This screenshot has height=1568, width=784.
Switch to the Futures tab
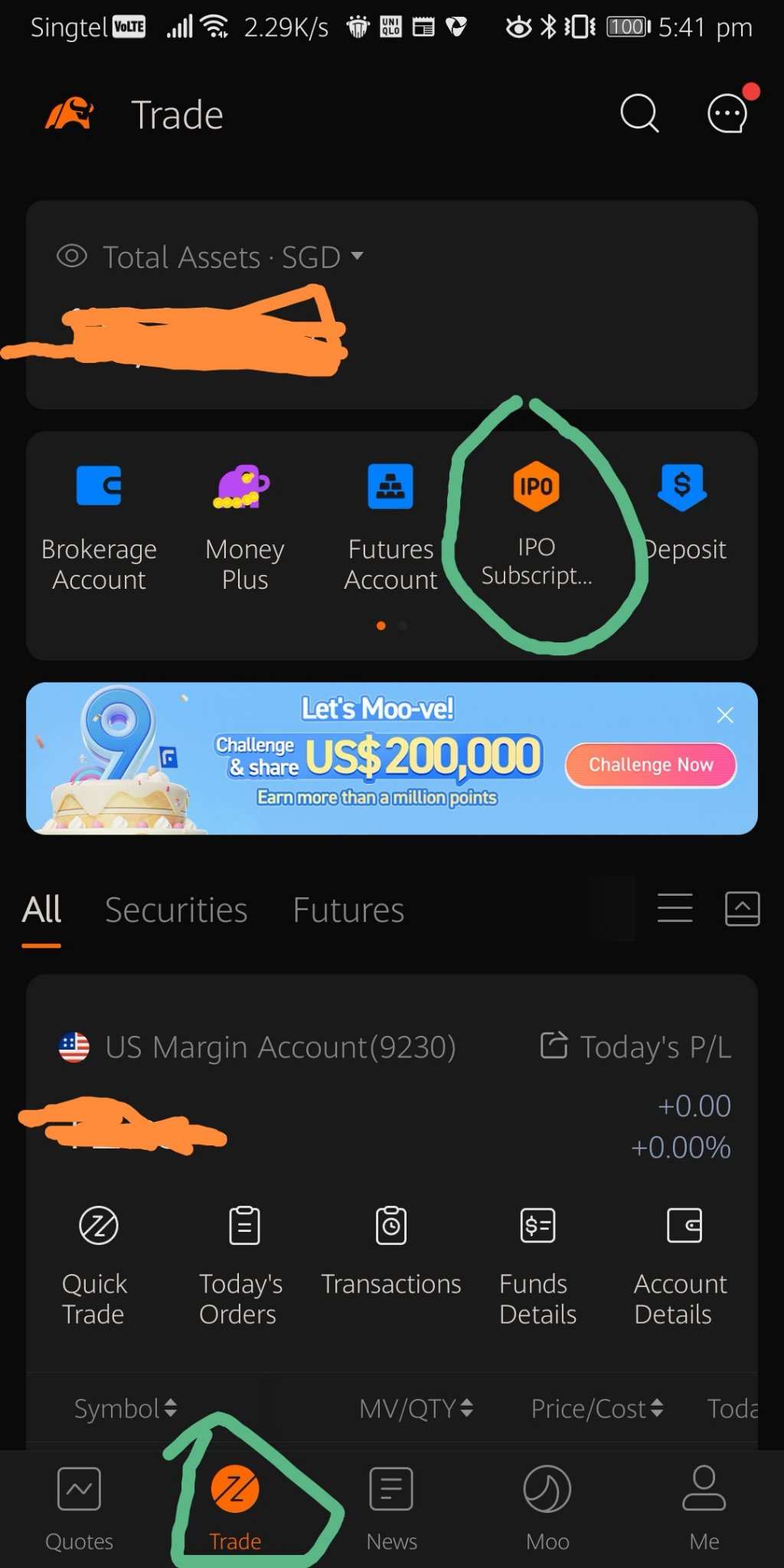click(x=348, y=910)
